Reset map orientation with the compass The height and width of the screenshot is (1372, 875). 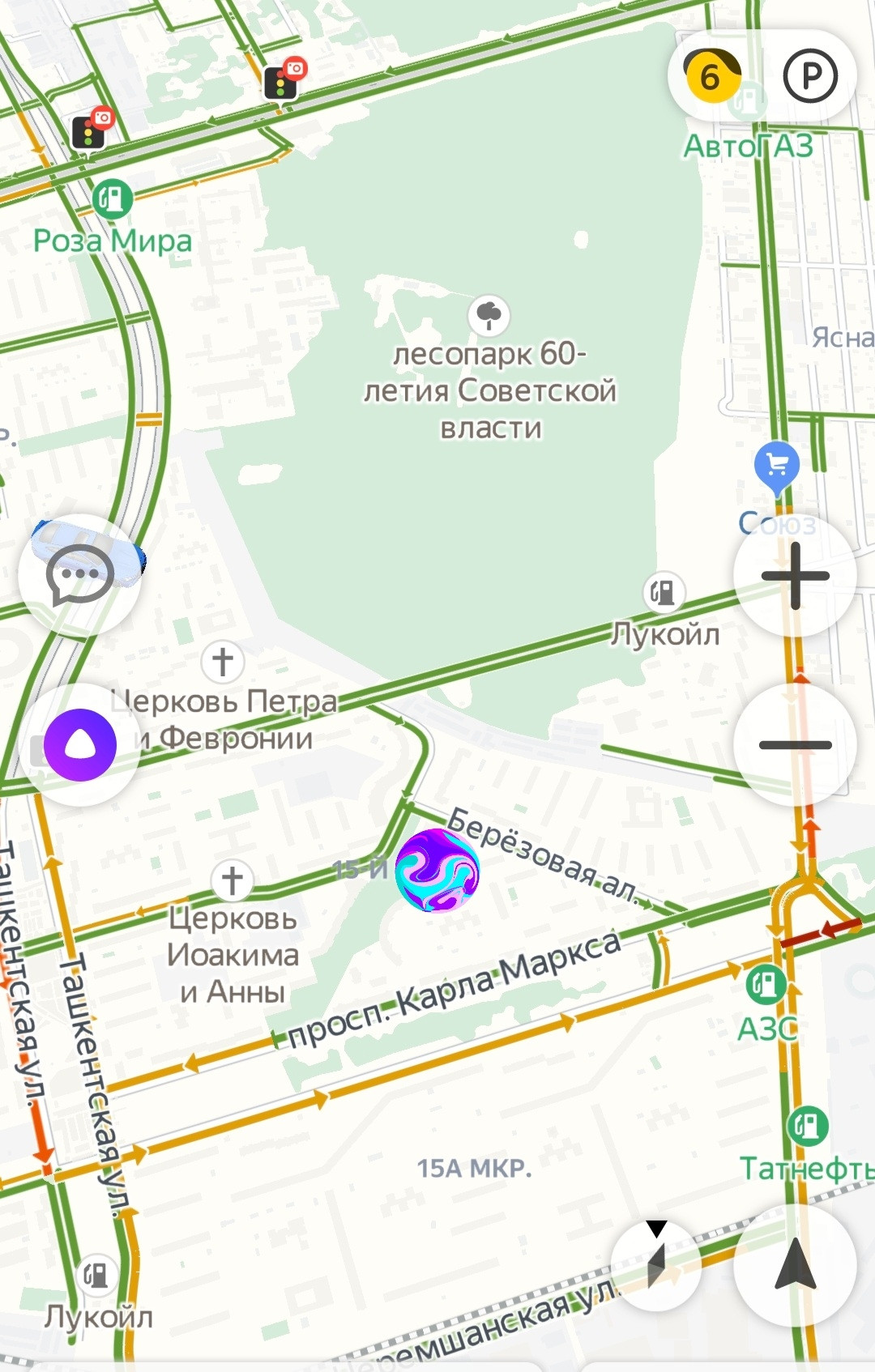click(656, 1265)
